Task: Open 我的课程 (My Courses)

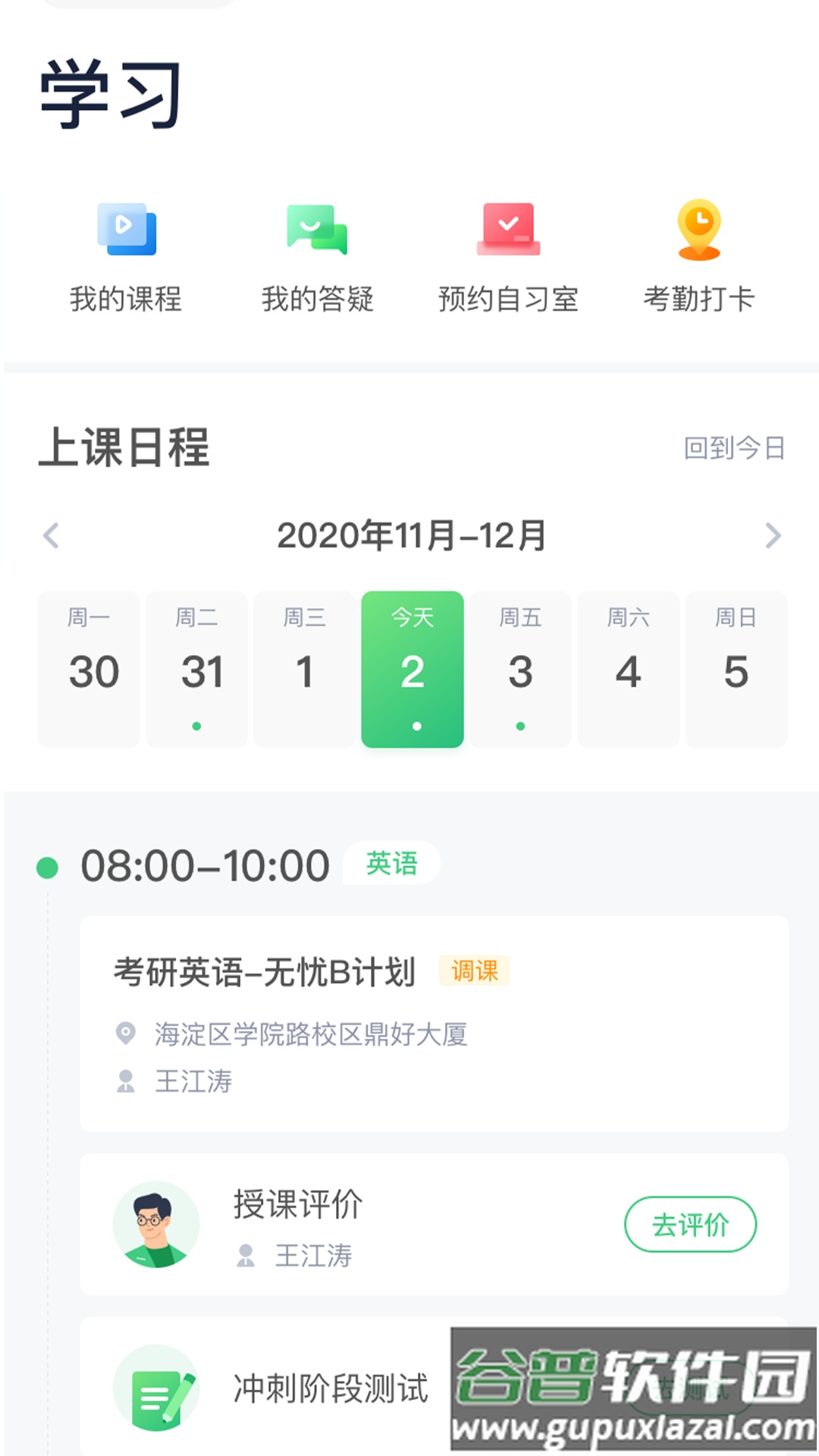Action: pyautogui.click(x=125, y=258)
